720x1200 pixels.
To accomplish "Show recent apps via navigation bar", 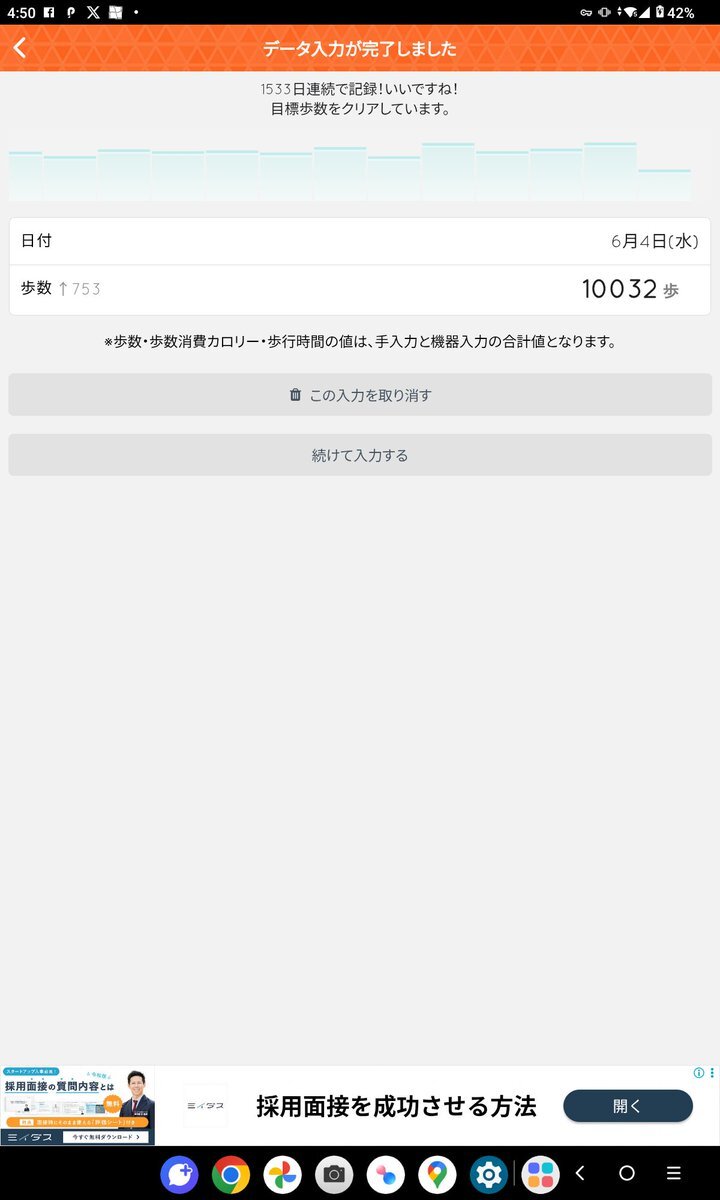I will 674,1173.
